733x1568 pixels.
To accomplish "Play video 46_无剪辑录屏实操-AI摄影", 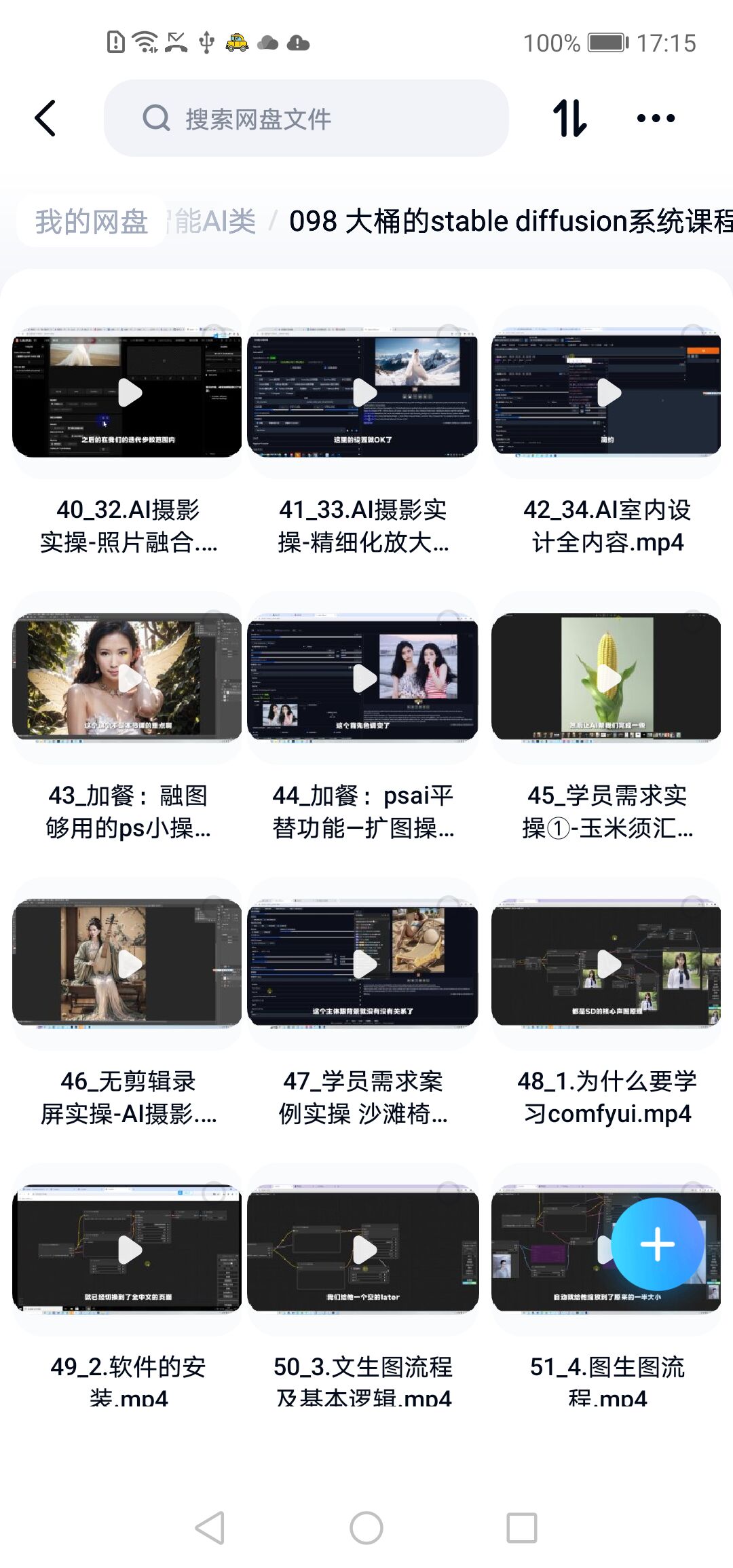I will (128, 964).
